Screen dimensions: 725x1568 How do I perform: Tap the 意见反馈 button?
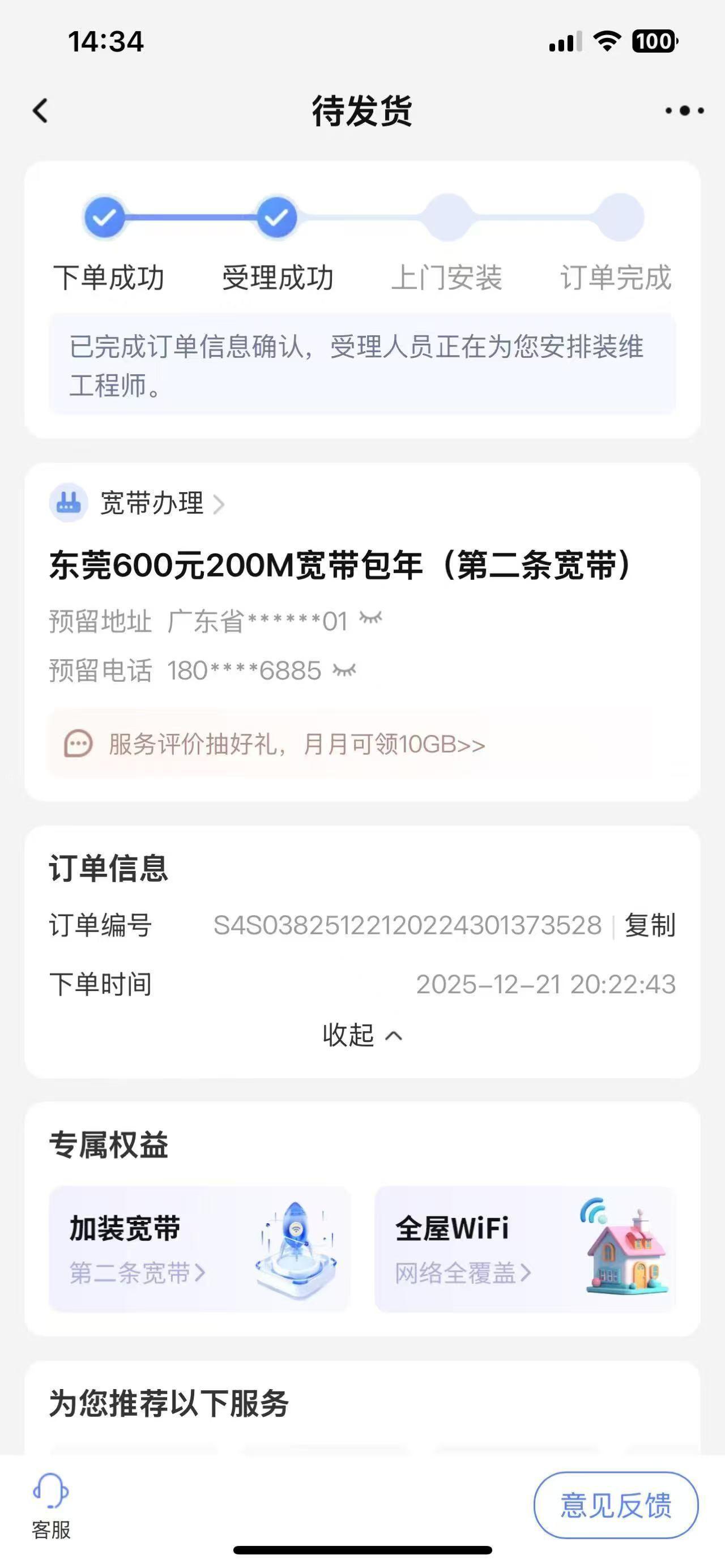[x=616, y=1505]
